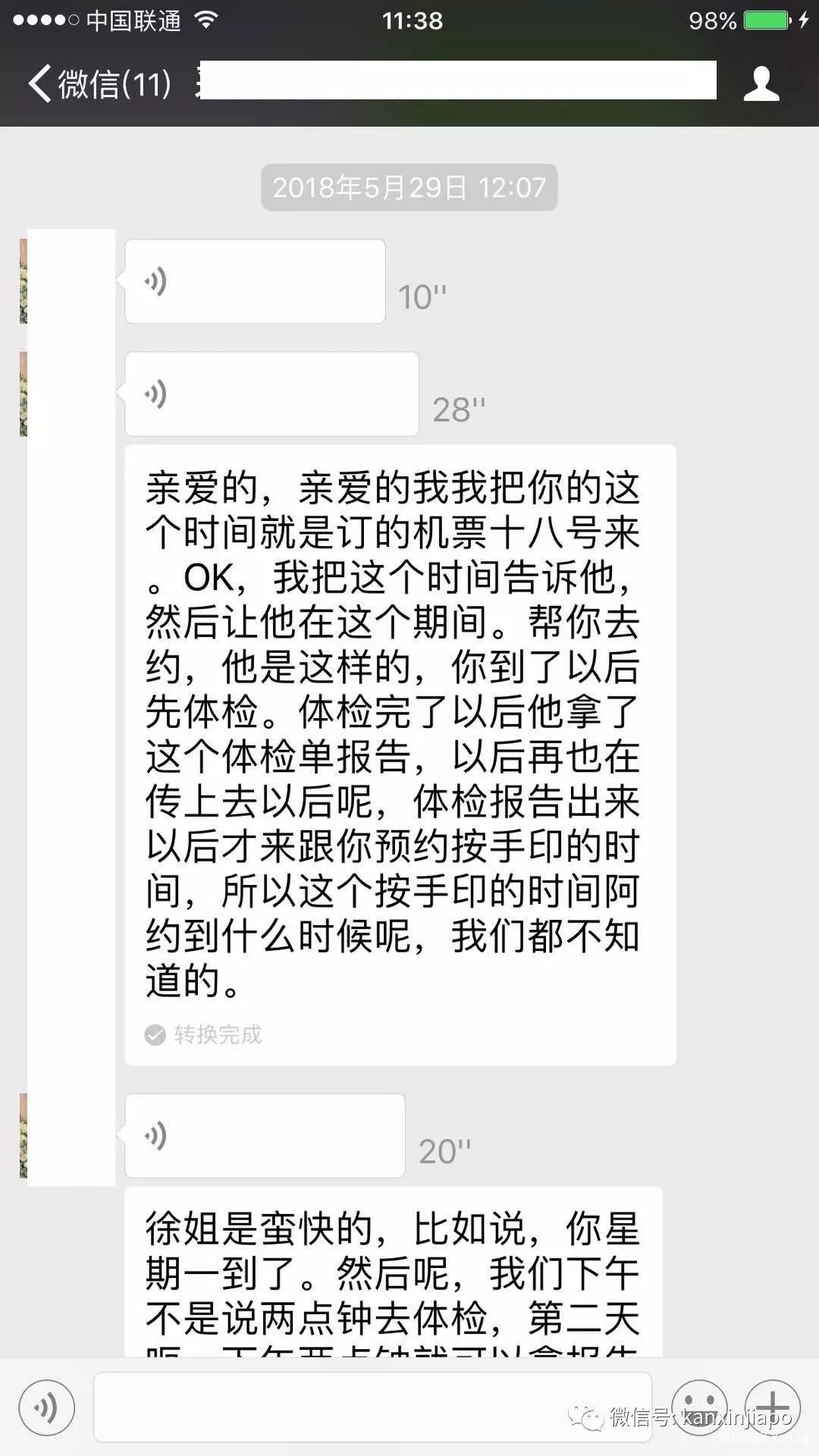Play the 28-second voice message

pyautogui.click(x=271, y=394)
